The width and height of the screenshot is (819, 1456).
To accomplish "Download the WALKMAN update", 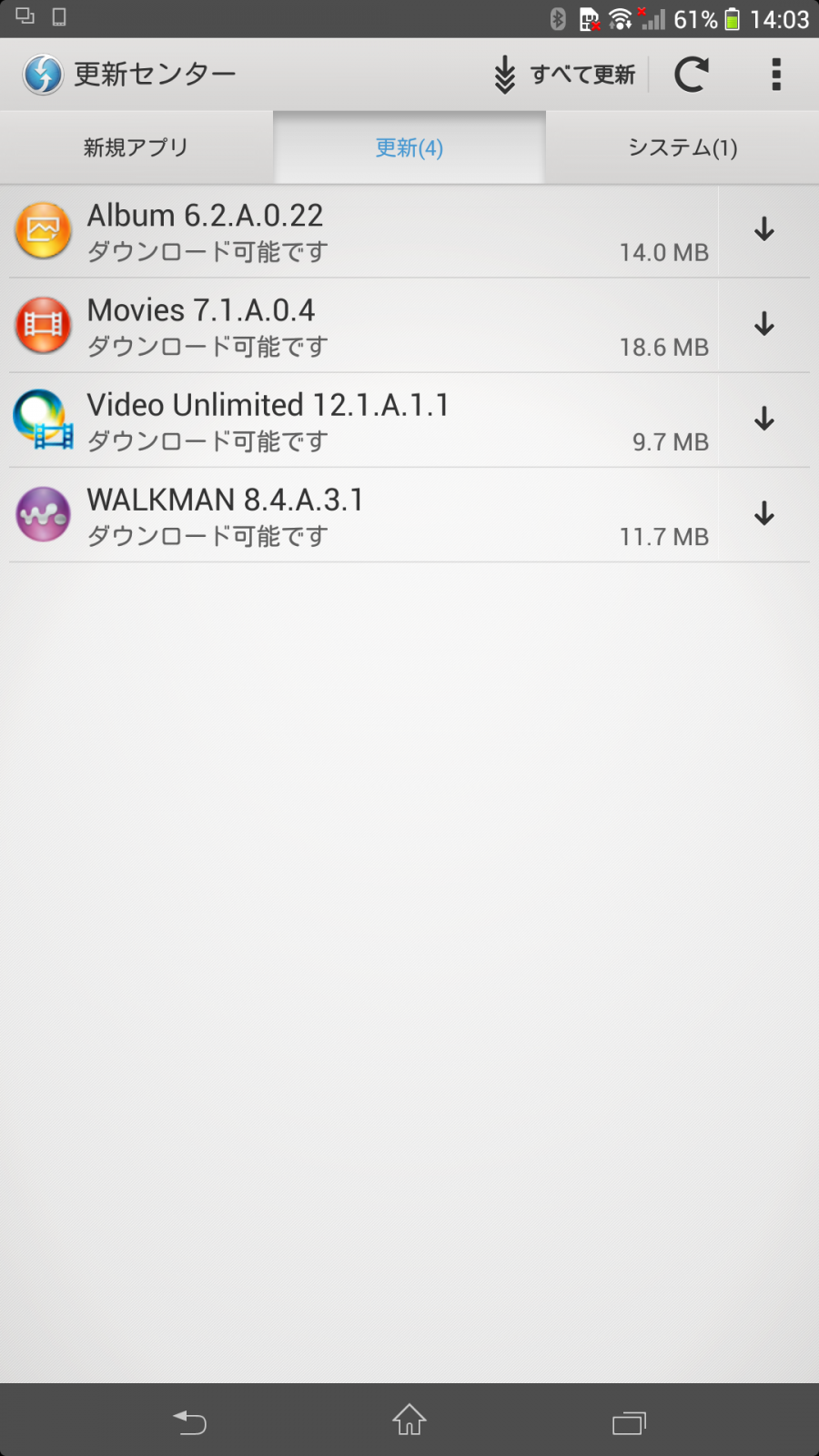I will [764, 515].
